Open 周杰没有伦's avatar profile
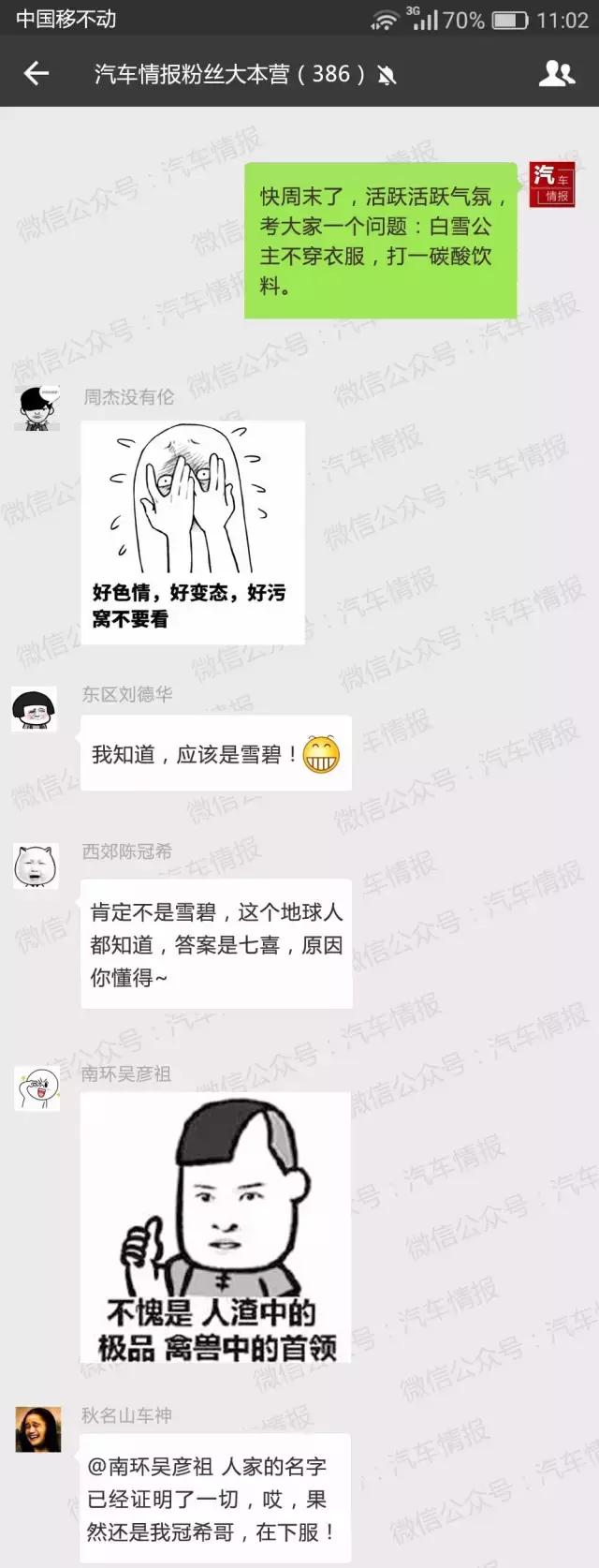Viewport: 599px width, 1568px height. pos(37,407)
